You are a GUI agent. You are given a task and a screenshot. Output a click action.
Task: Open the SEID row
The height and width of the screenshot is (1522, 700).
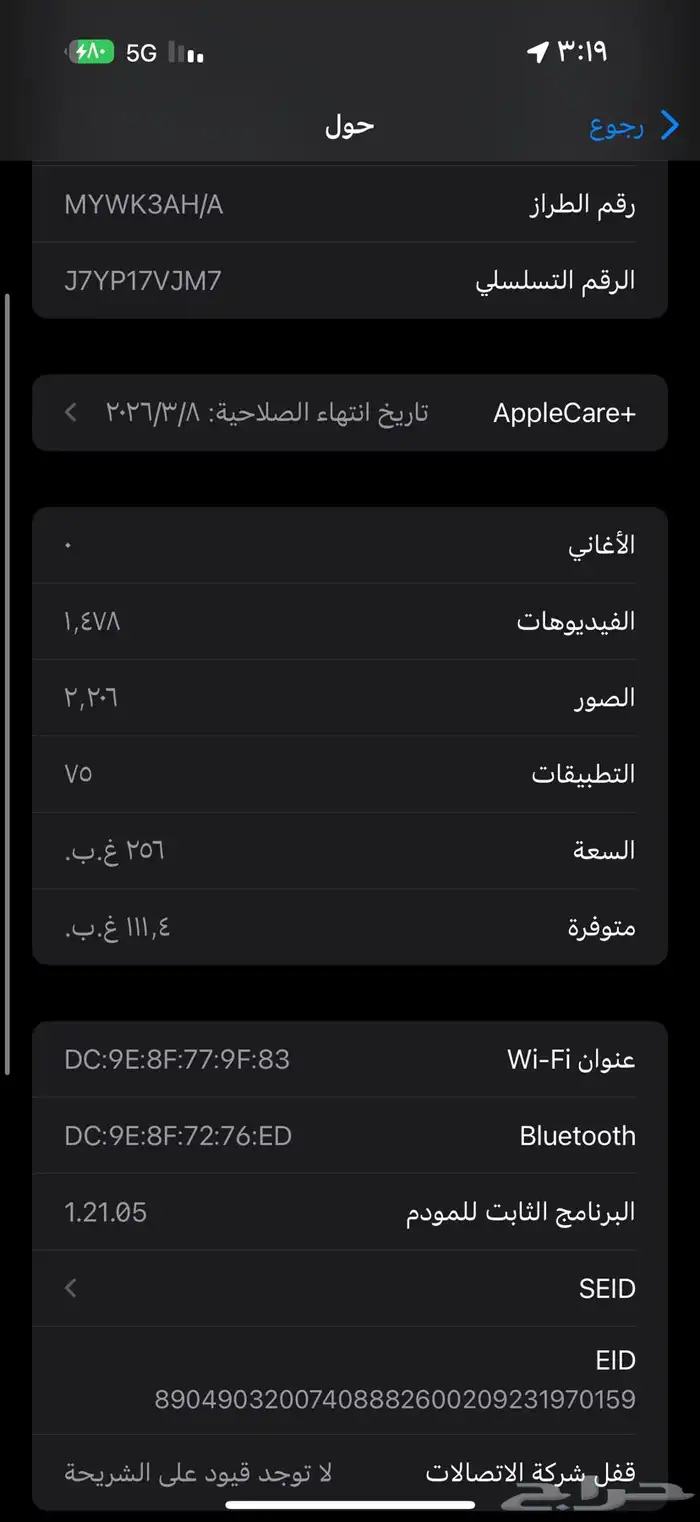point(350,1288)
